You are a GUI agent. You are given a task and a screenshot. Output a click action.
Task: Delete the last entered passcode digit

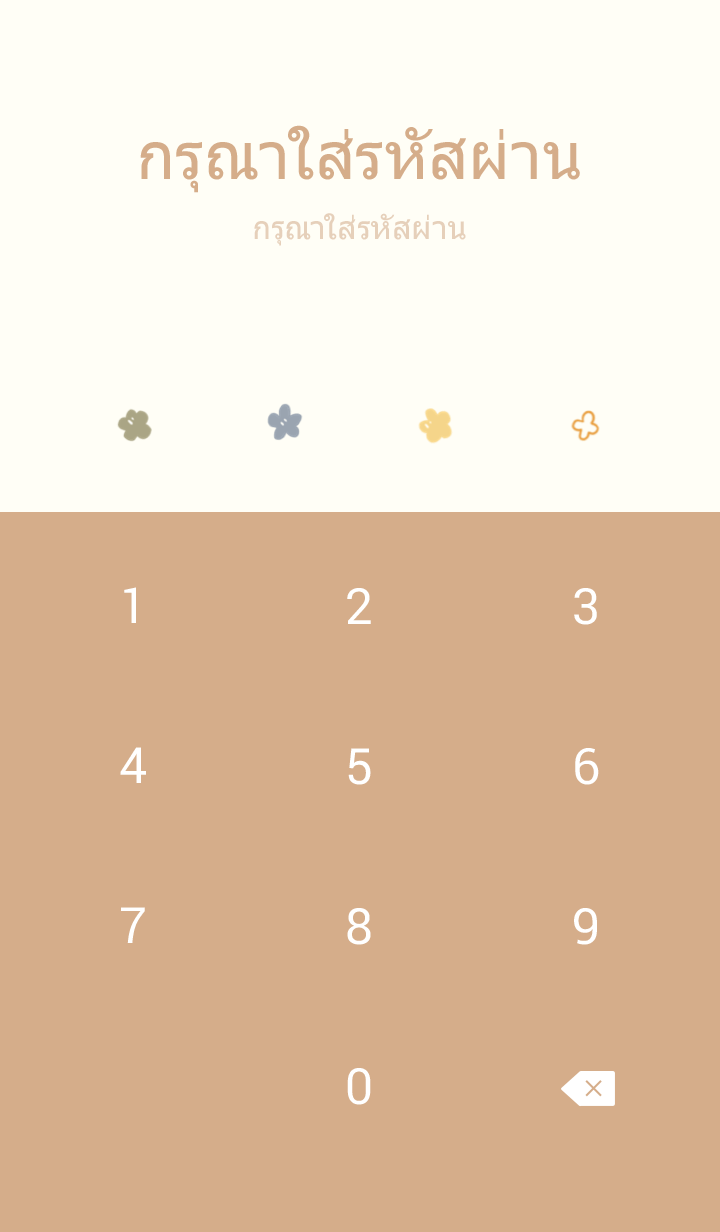coord(588,1088)
